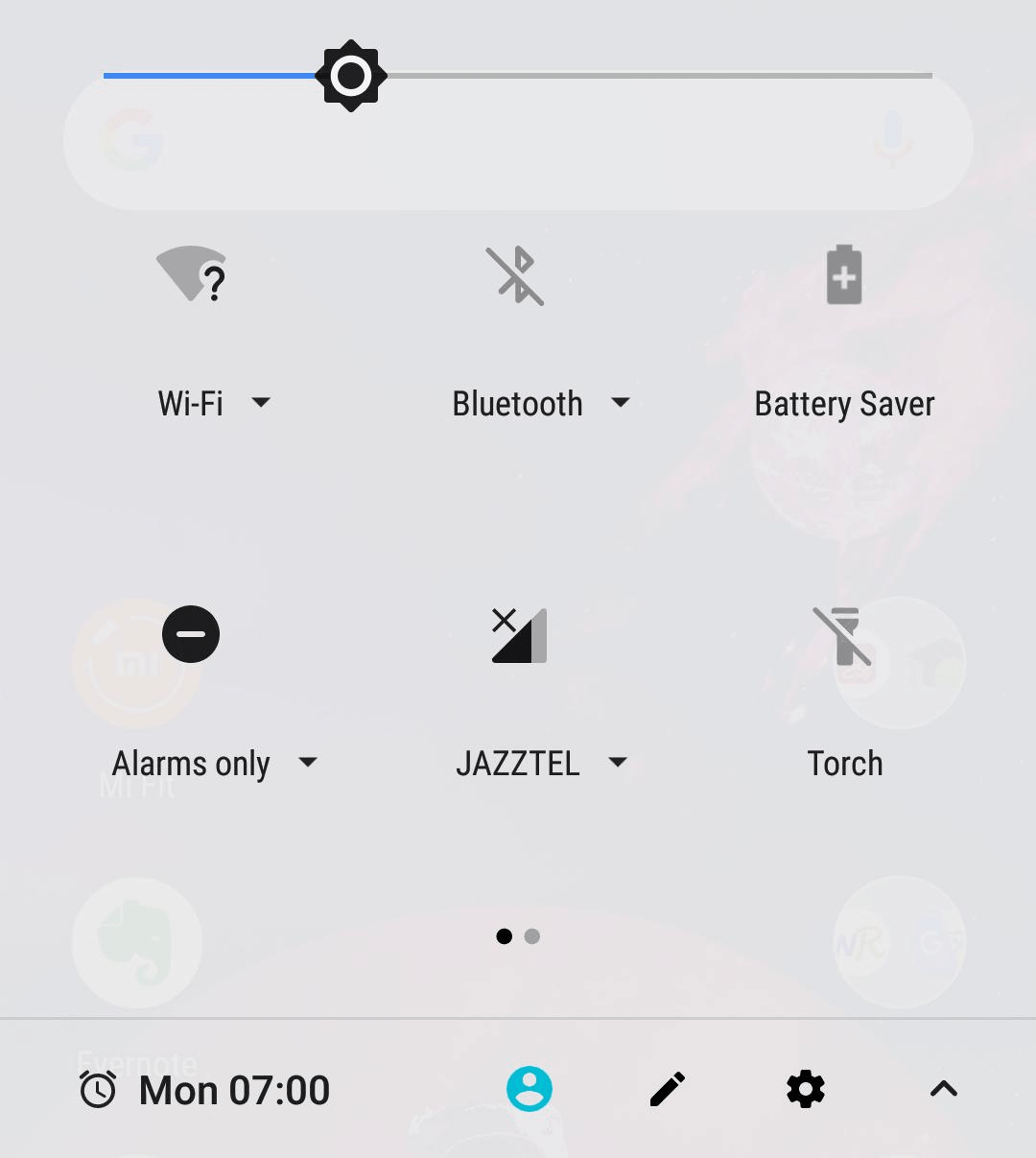Enable Battery Saver

tap(844, 275)
